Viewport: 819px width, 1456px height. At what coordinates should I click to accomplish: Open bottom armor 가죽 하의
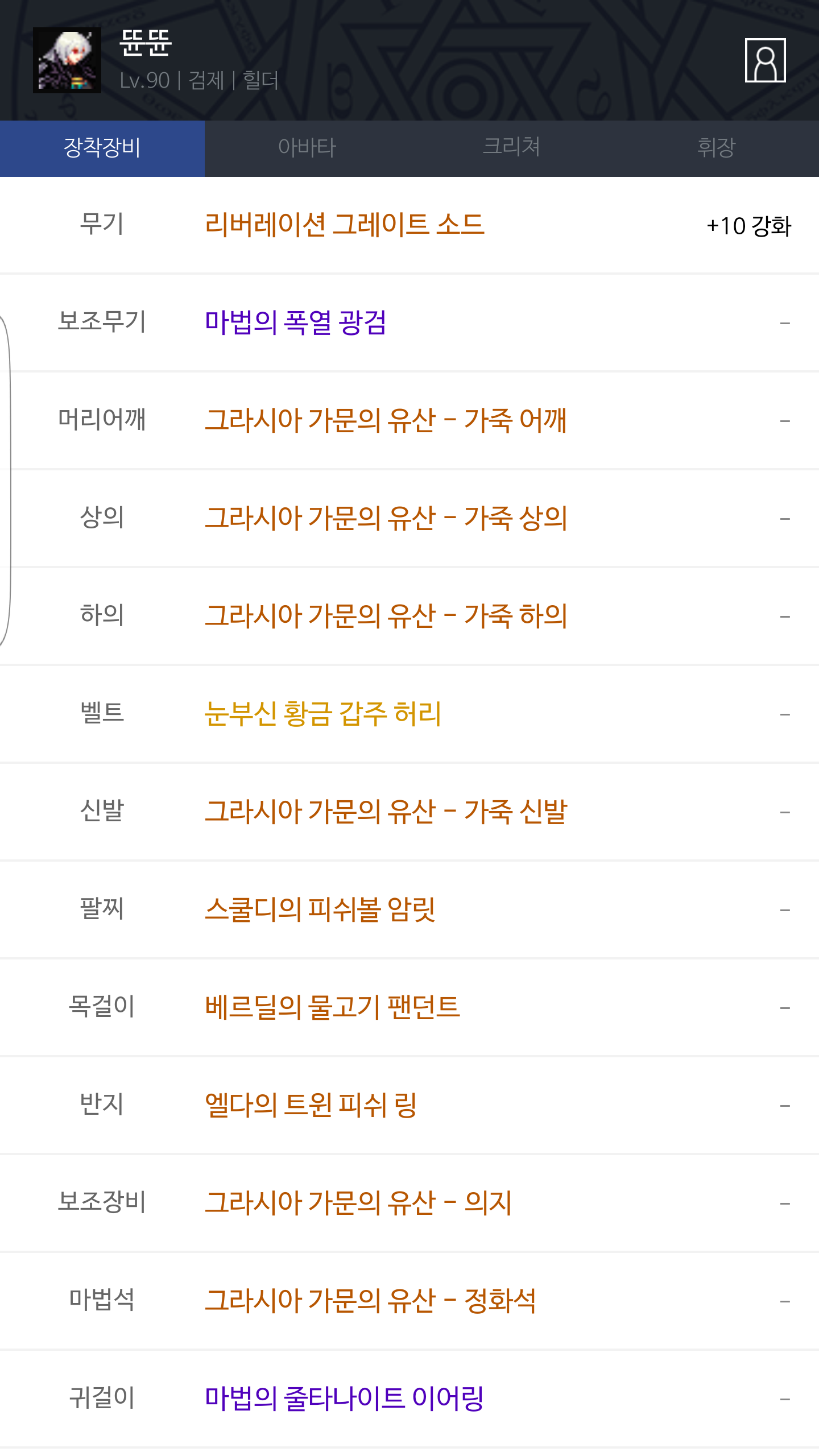click(386, 616)
